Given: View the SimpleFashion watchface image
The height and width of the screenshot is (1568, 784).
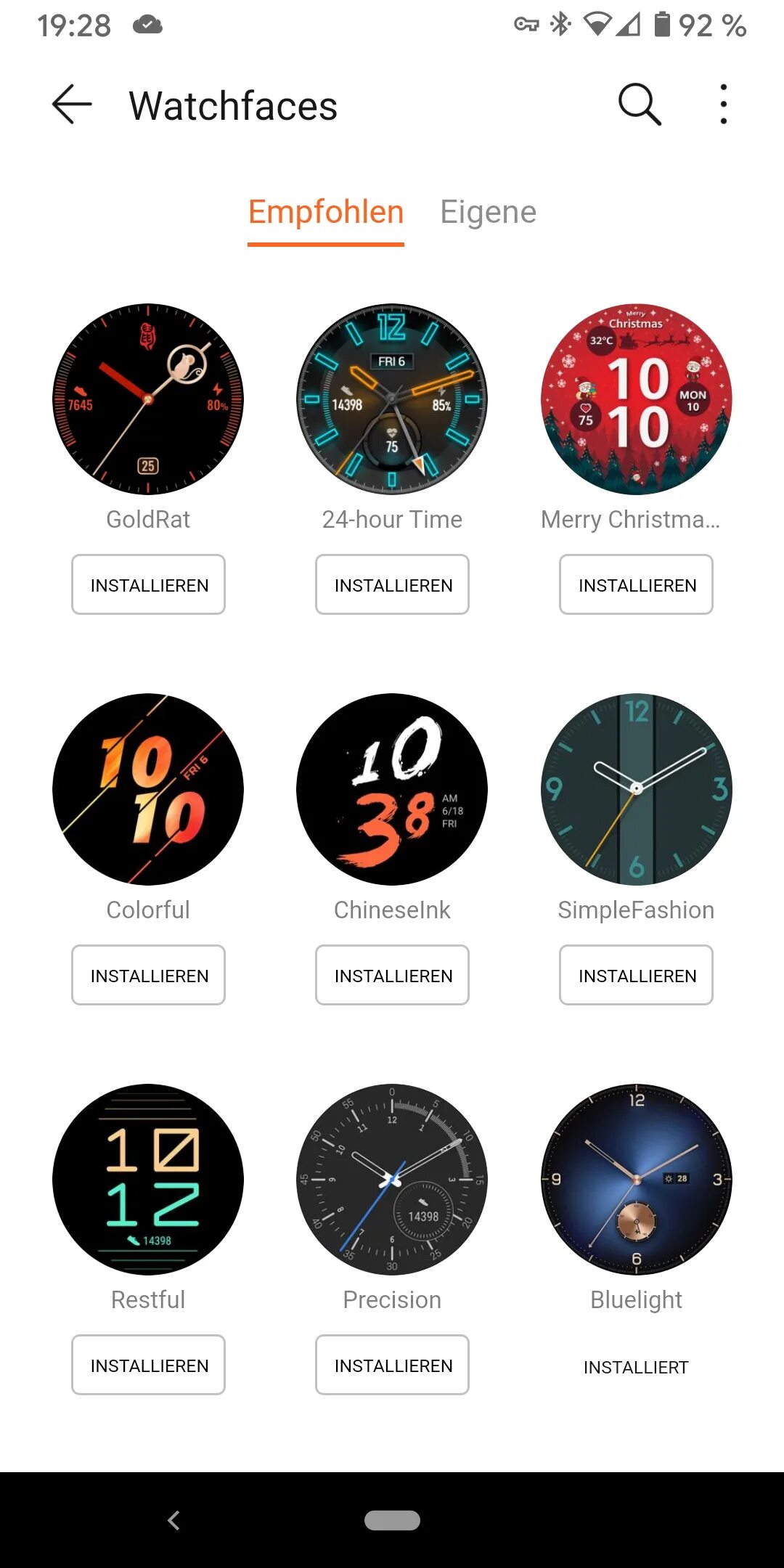Looking at the screenshot, I should click(637, 789).
